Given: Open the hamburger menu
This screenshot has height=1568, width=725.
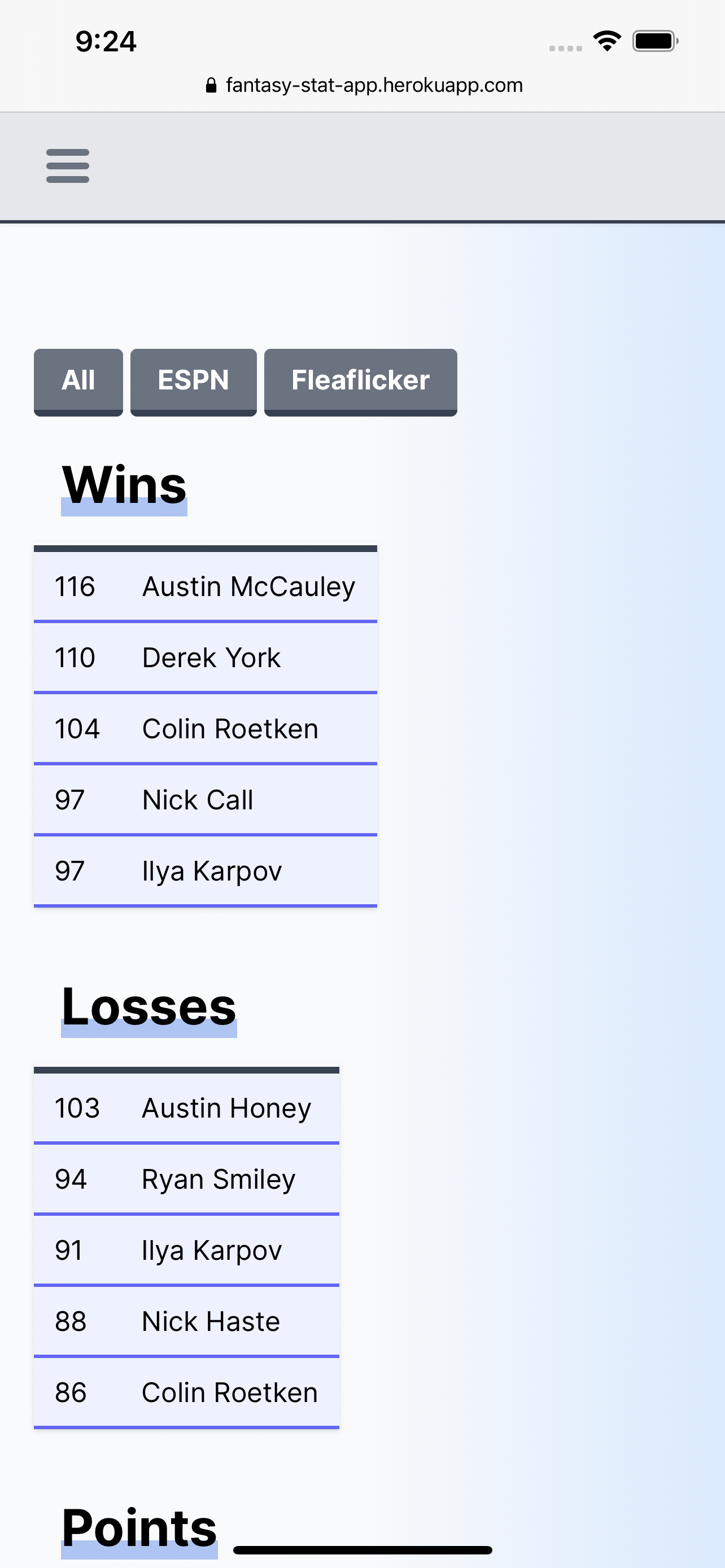Looking at the screenshot, I should click(68, 165).
